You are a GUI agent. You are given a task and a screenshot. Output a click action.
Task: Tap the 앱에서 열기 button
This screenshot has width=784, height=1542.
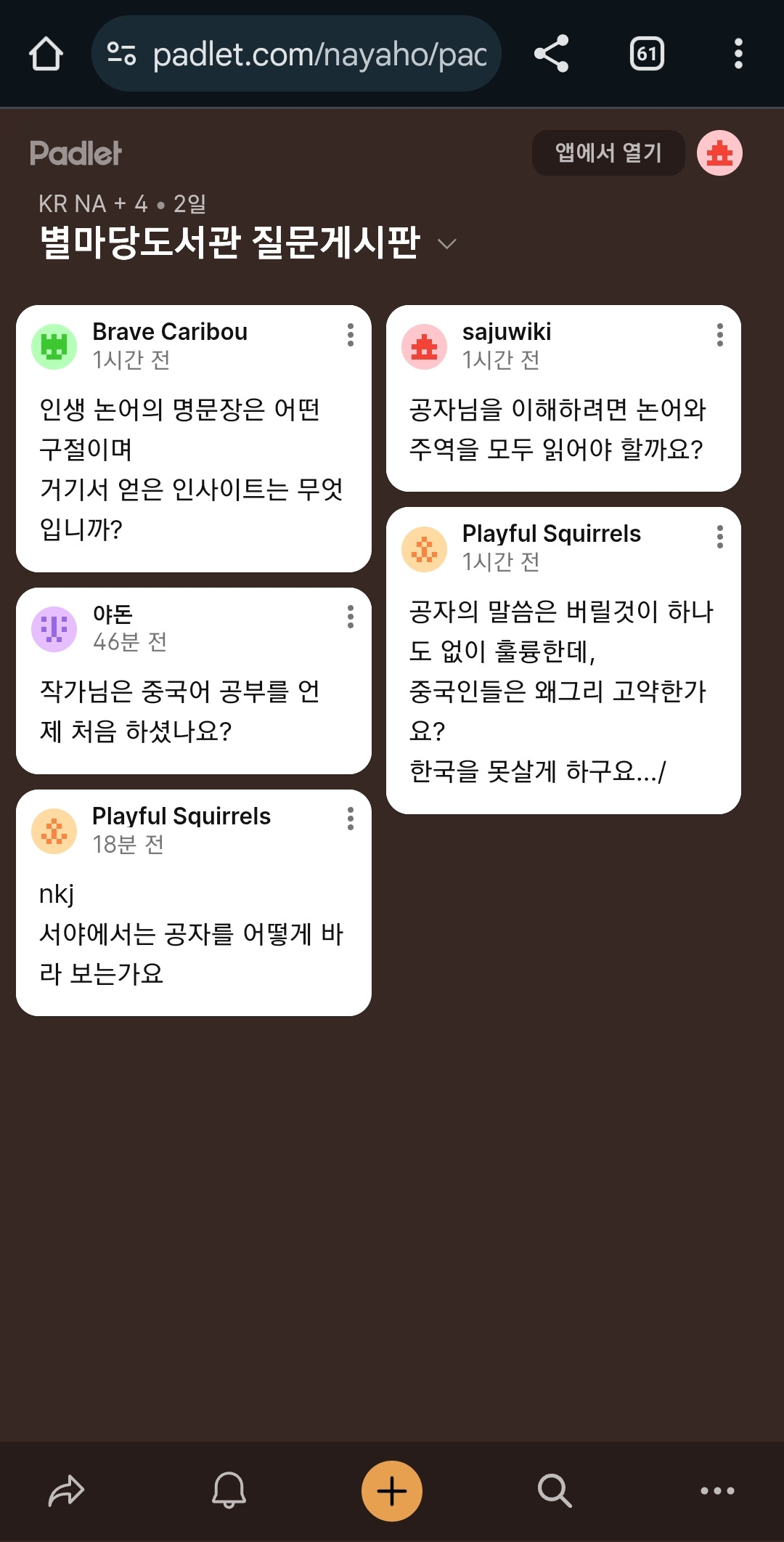pyautogui.click(x=608, y=153)
